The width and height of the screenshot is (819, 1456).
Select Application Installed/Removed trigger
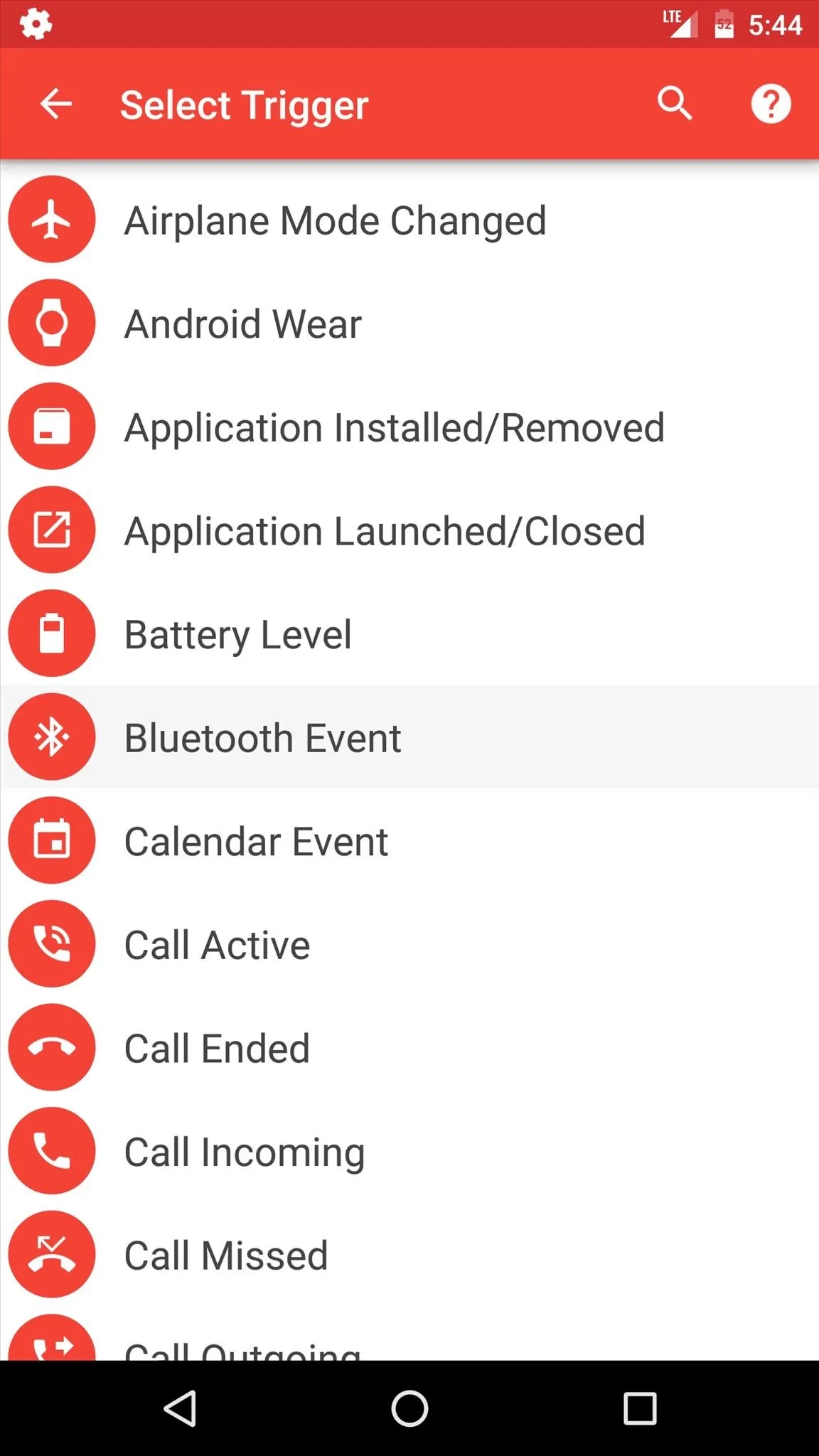[409, 427]
